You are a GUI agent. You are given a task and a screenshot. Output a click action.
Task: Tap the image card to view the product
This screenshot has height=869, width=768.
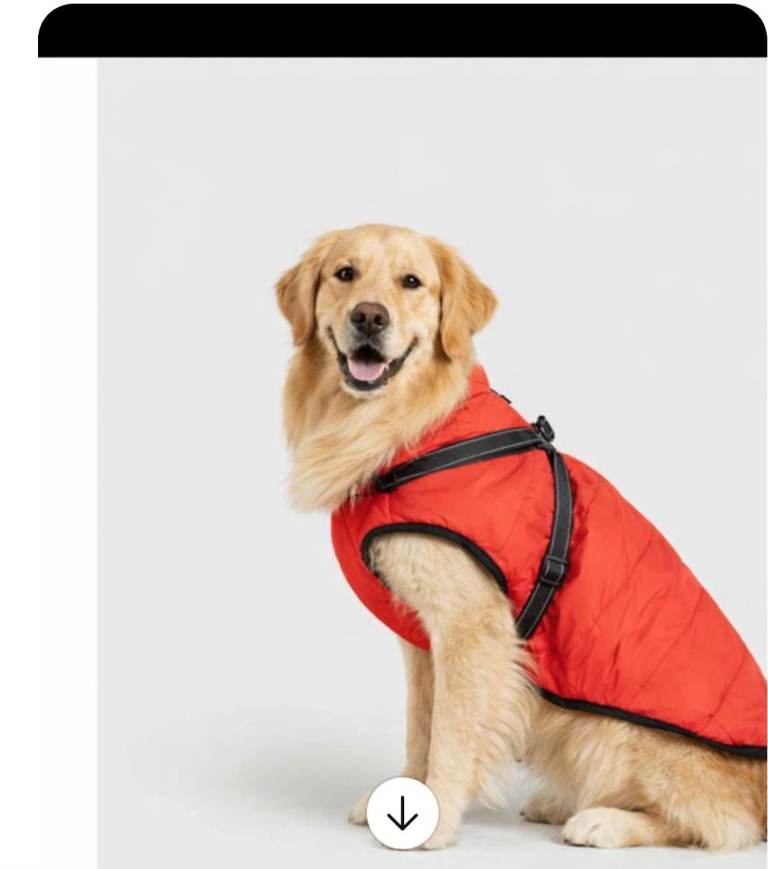click(x=420, y=450)
